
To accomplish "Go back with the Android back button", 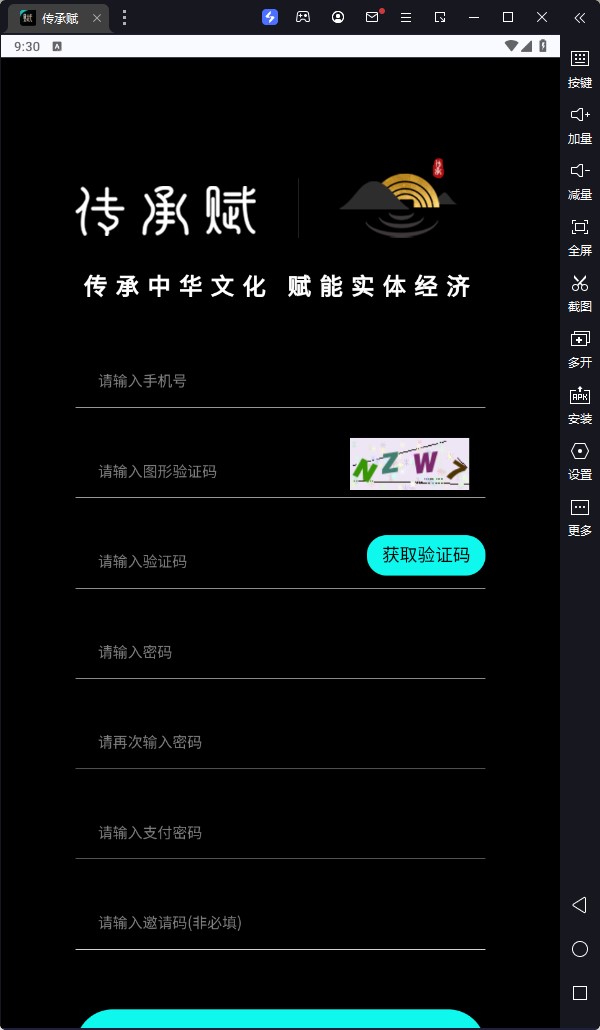I will 579,905.
